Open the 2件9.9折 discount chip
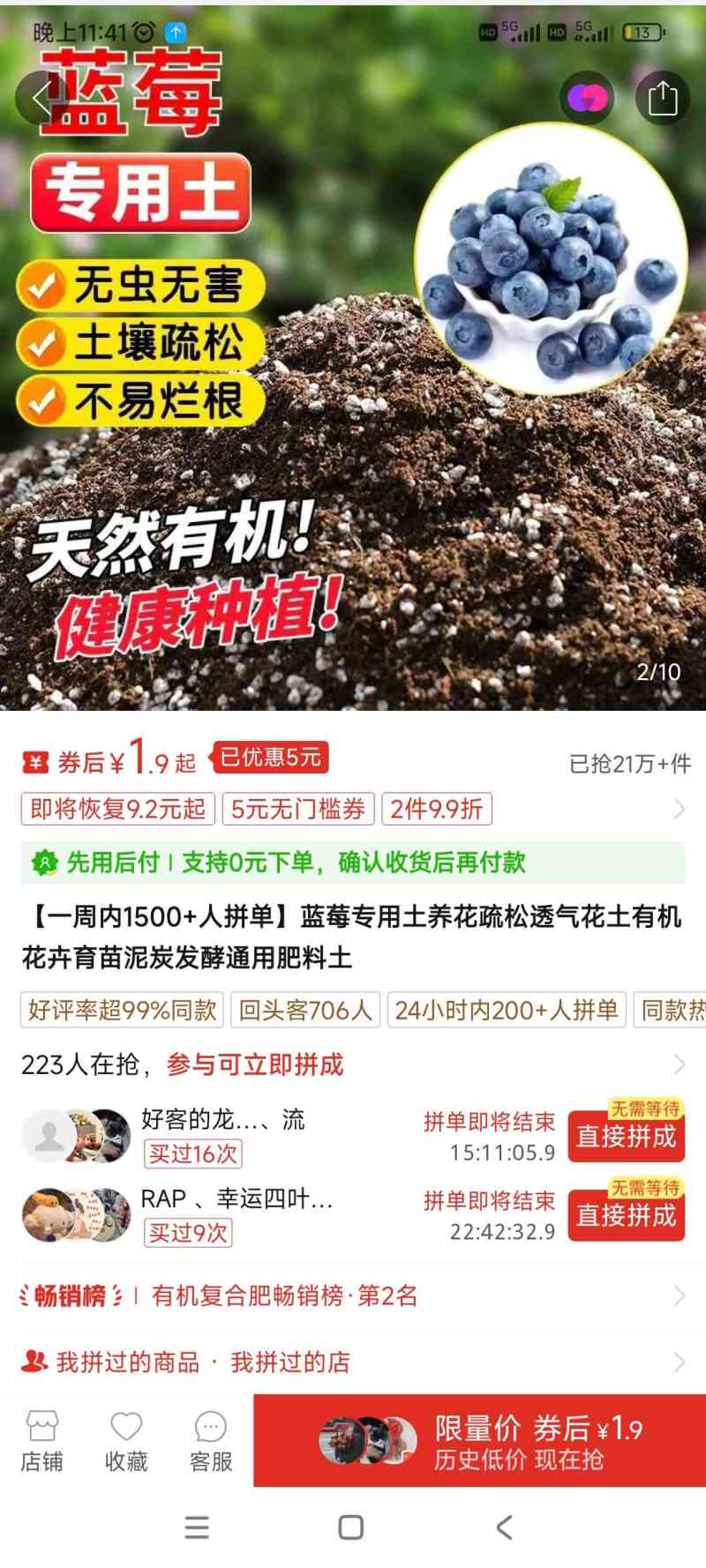 [x=437, y=809]
